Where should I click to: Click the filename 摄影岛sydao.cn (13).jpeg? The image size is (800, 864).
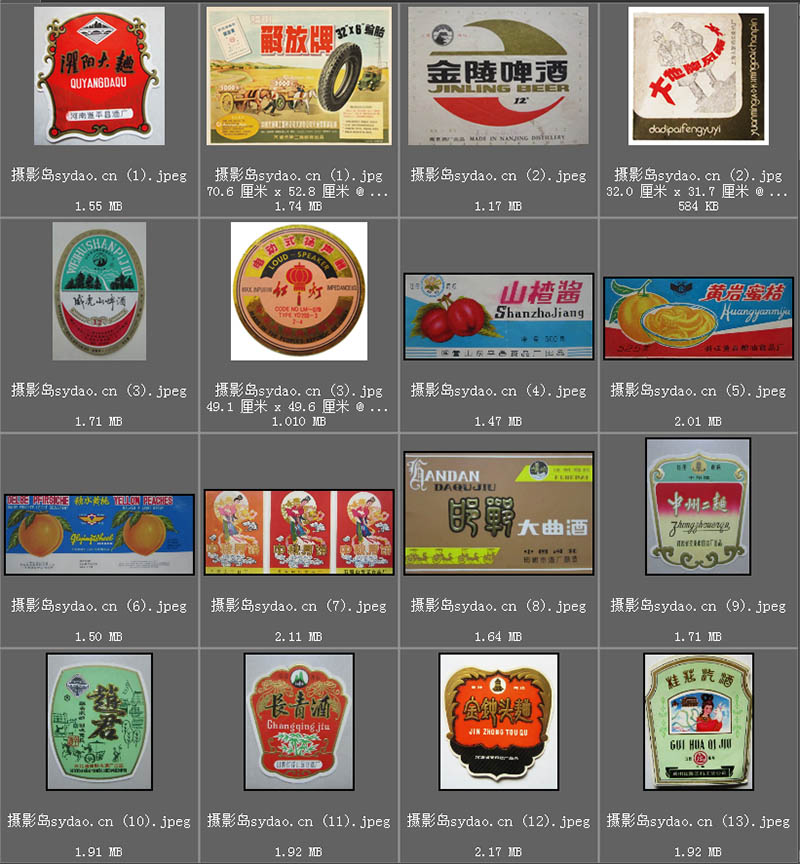tap(696, 820)
